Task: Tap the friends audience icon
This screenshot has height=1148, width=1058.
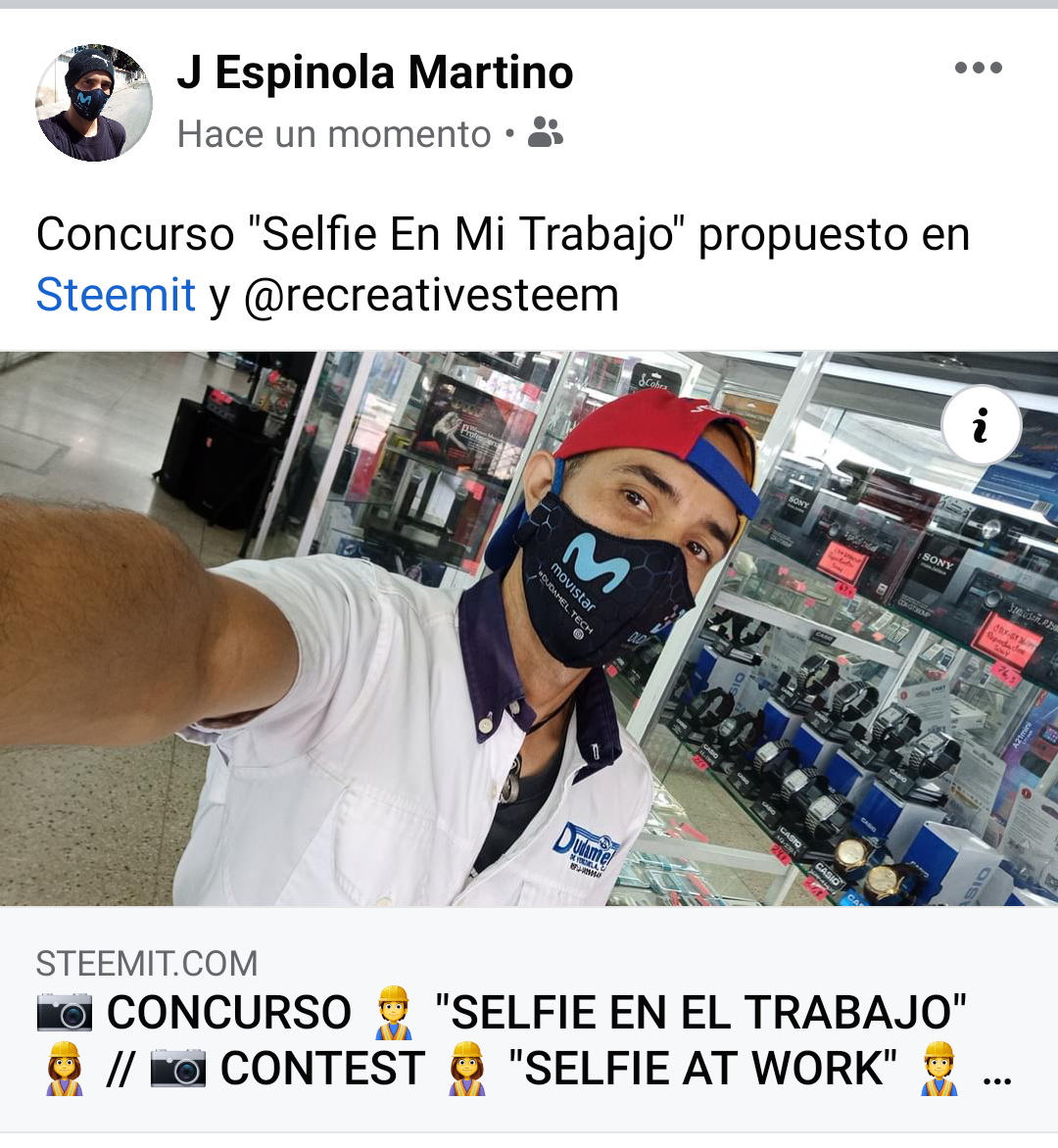Action: 546,132
